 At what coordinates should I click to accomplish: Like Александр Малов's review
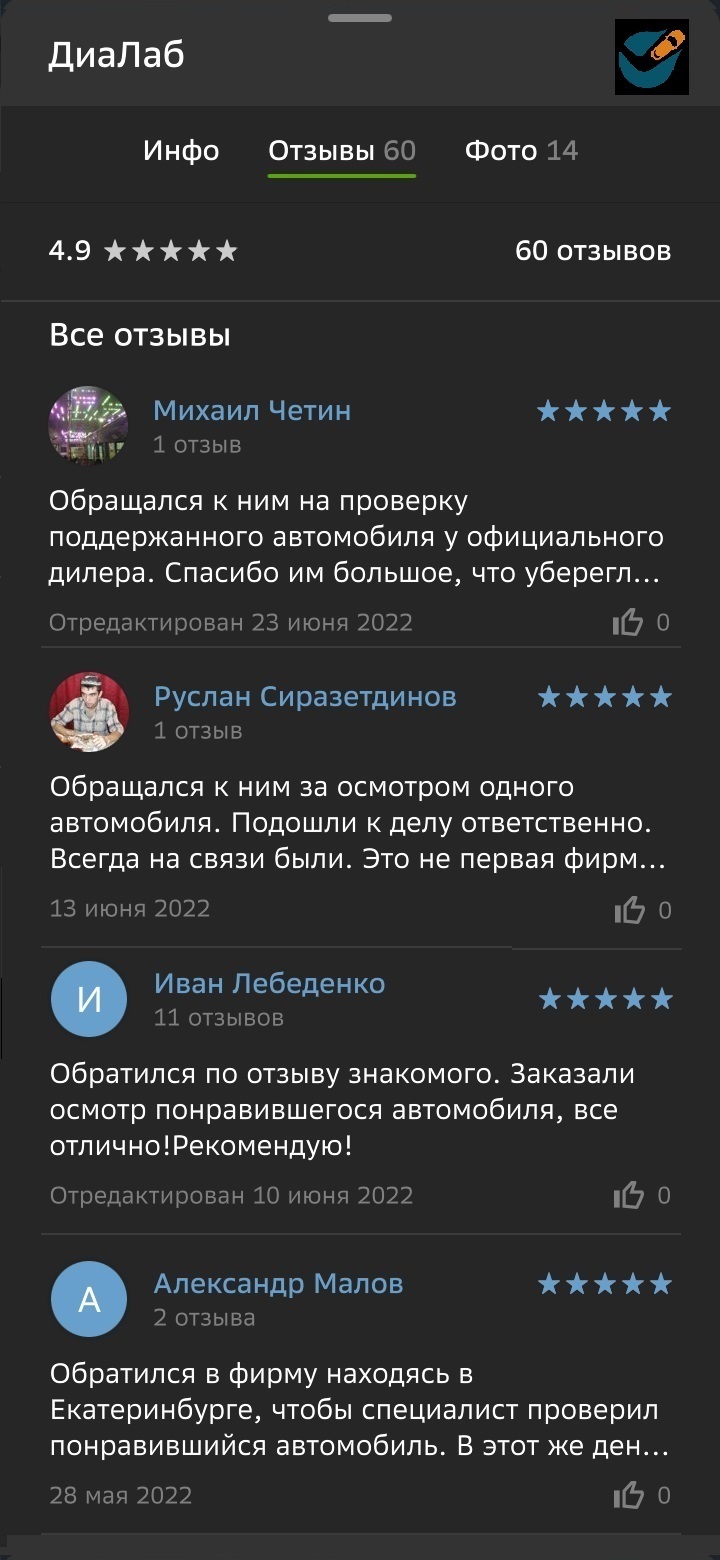pos(629,1496)
